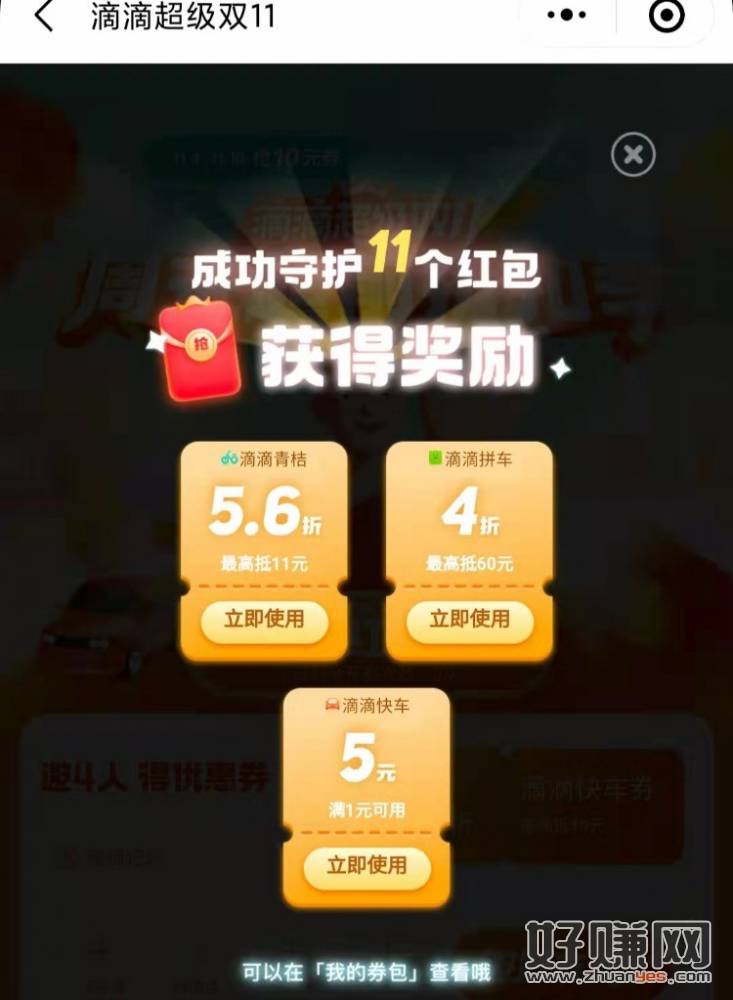Use the 滴滴青桔 5.6折 coupon now

(265, 619)
